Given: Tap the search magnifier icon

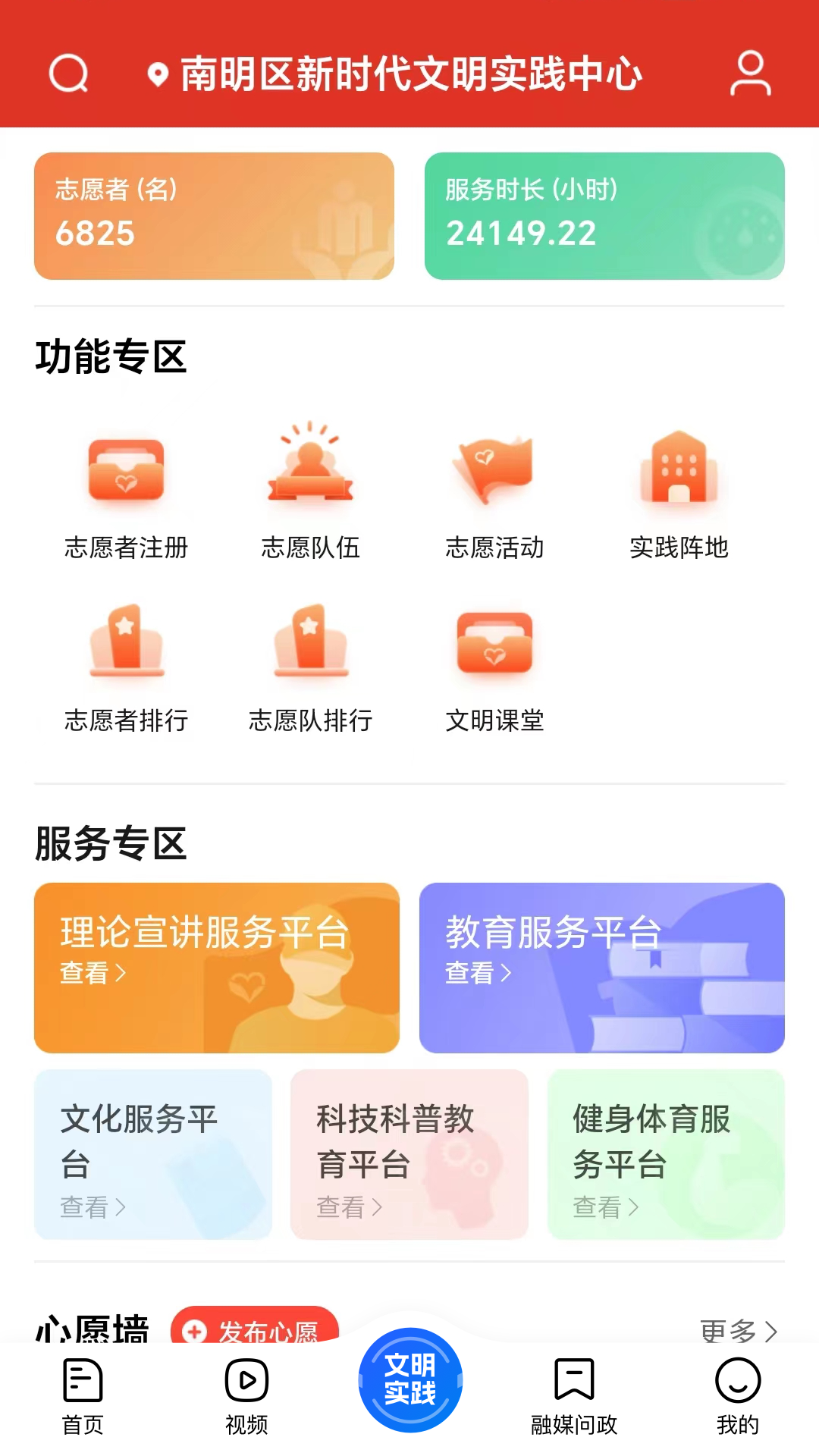Looking at the screenshot, I should [x=67, y=74].
